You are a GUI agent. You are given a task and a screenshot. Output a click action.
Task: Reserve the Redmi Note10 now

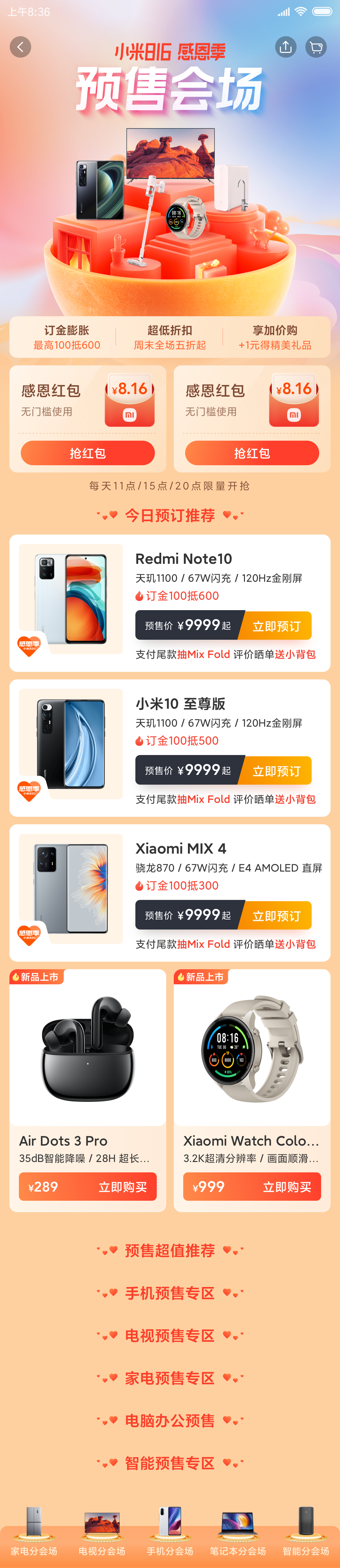click(277, 626)
